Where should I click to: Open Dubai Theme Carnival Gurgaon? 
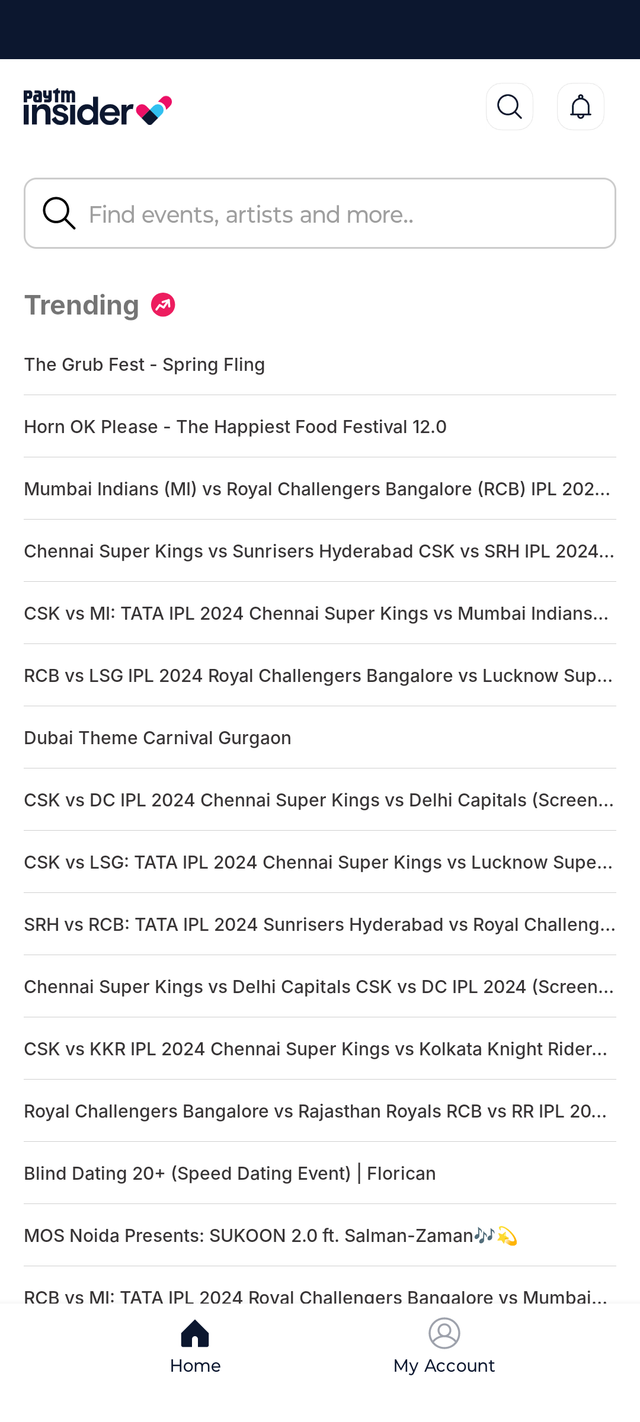[x=158, y=738]
